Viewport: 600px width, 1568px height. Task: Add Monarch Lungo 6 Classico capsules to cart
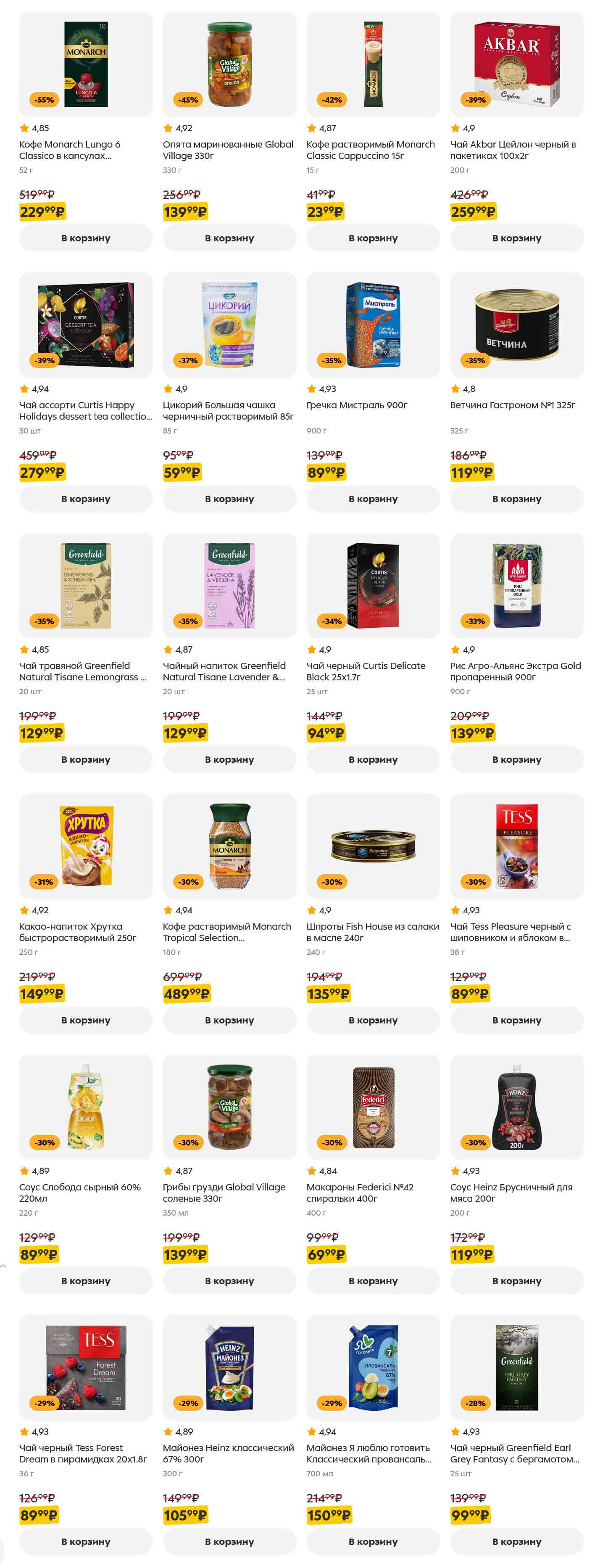(x=86, y=238)
